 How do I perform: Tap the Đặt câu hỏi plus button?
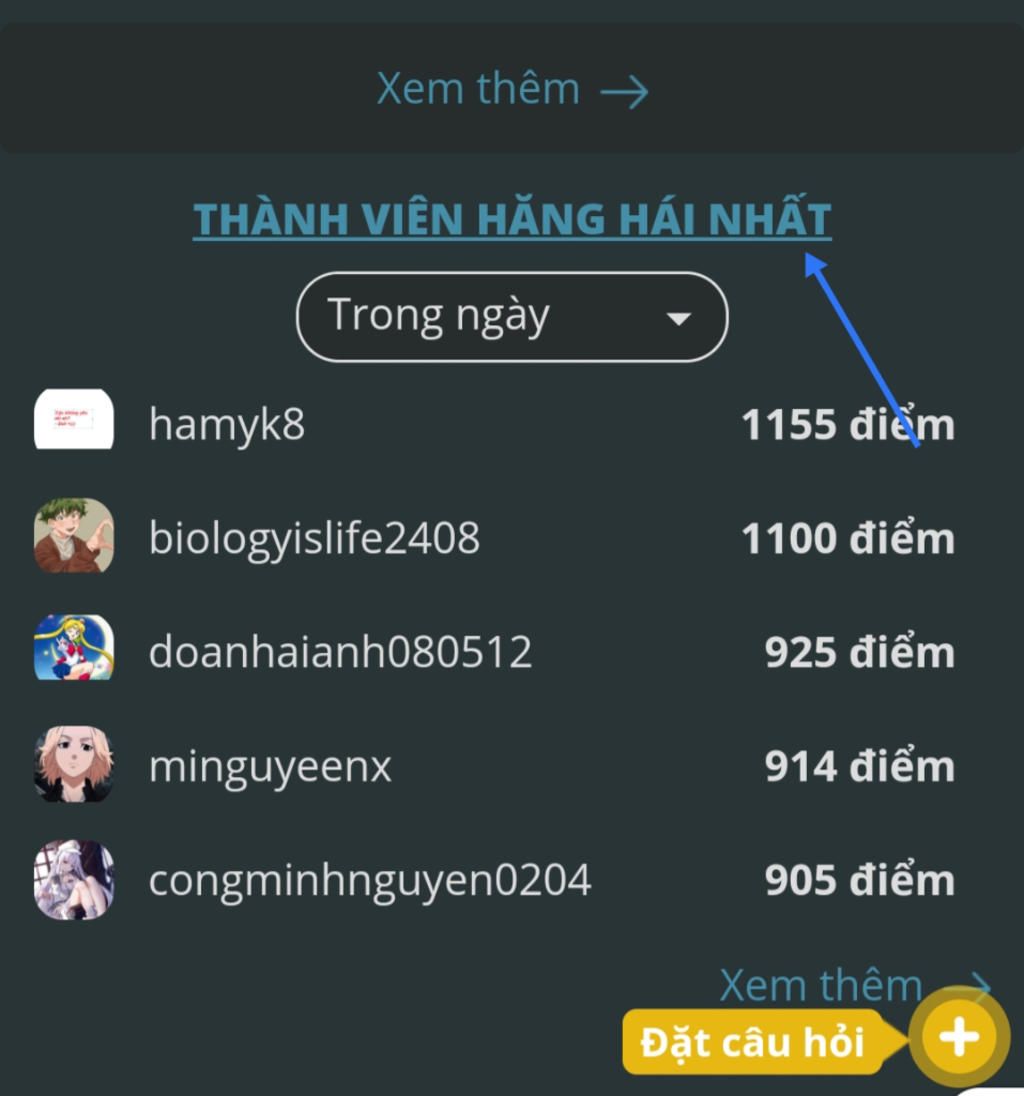959,1038
